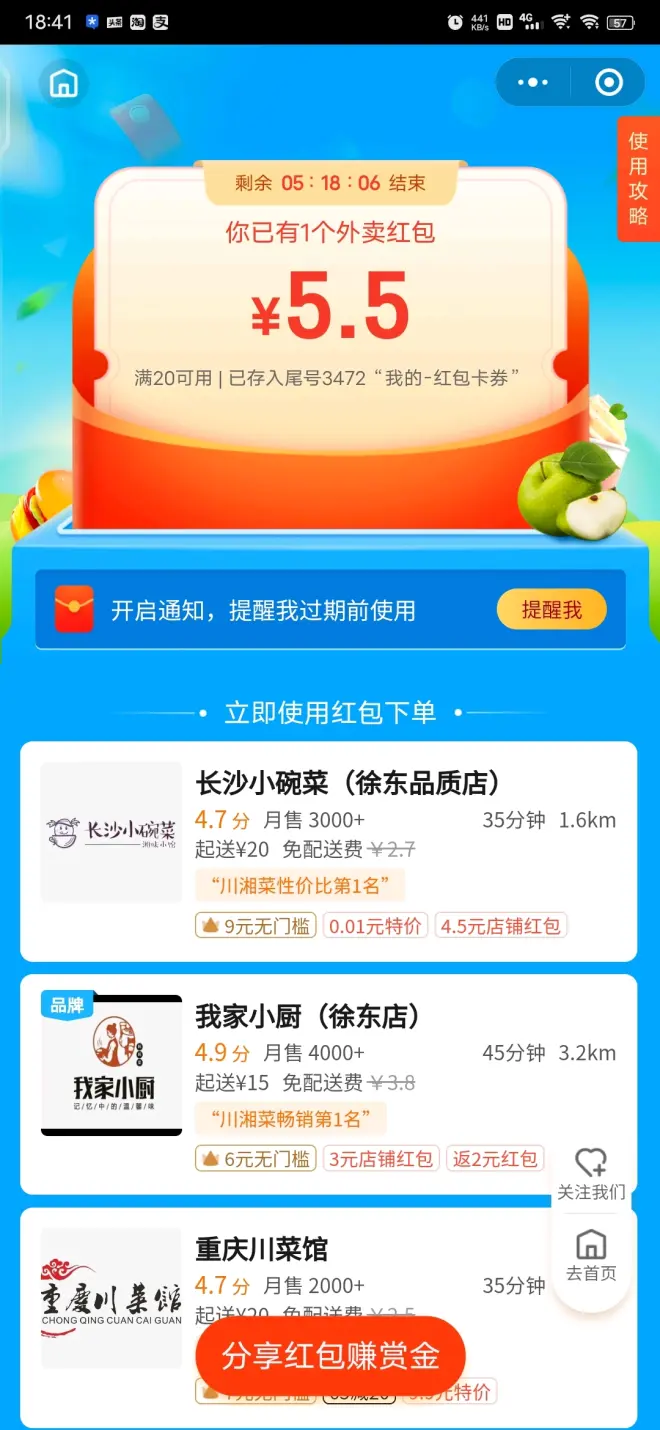
Task: Tap 去首页 to go to homepage
Action: click(x=591, y=1256)
